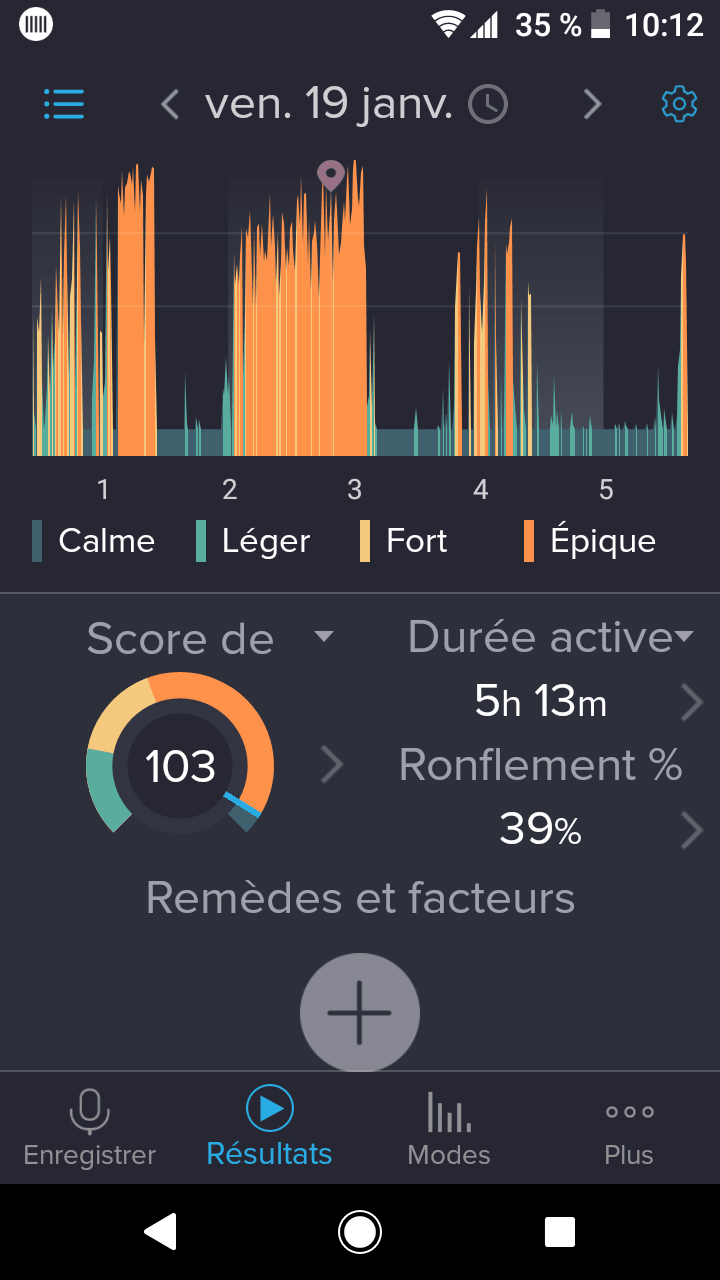Open the list menu icon
This screenshot has height=1280, width=720.
click(64, 104)
